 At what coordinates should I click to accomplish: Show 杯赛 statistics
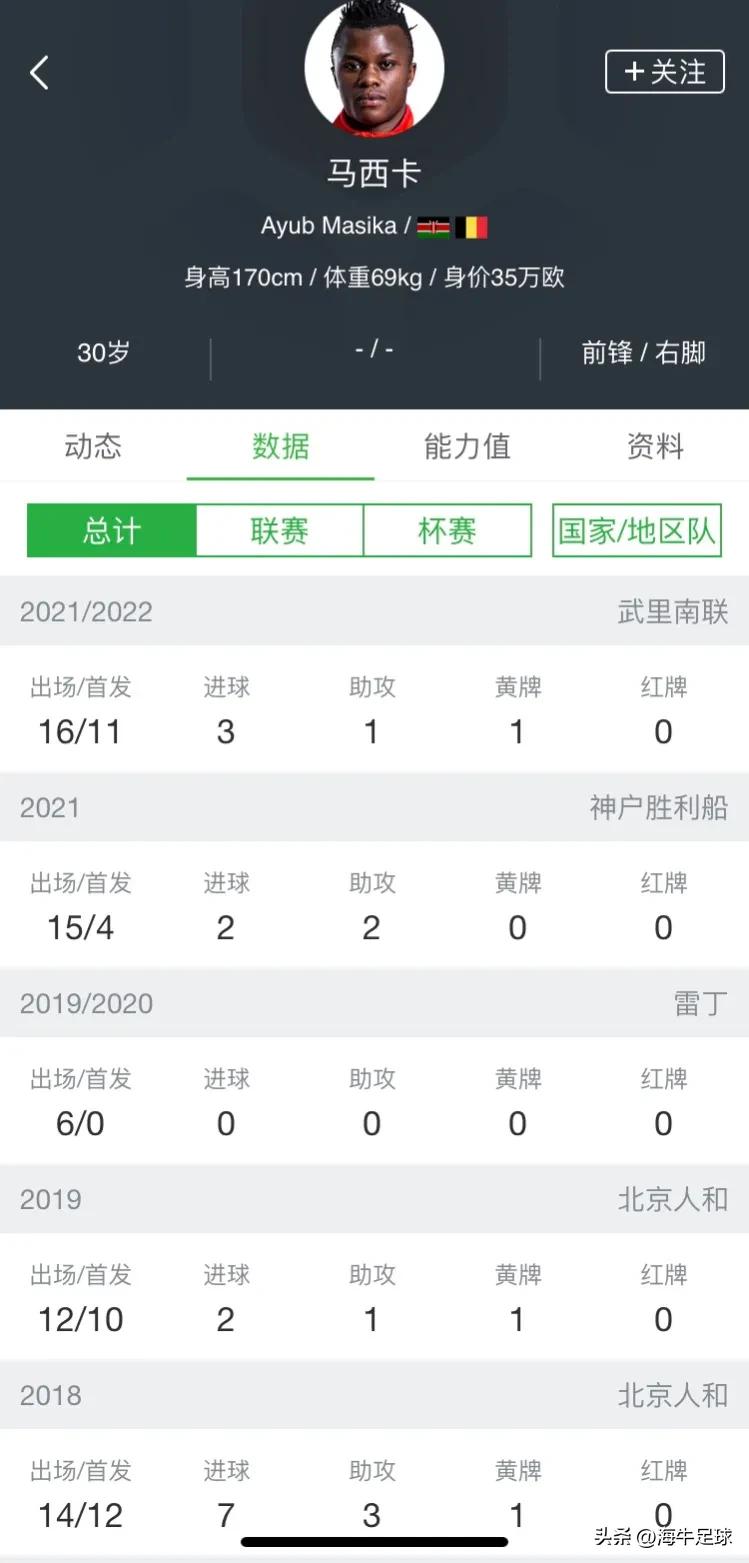click(x=447, y=530)
